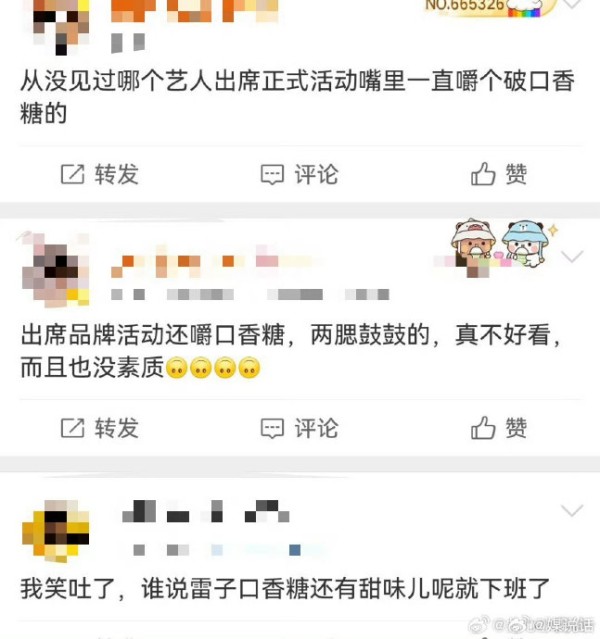Viewport: 600px width, 639px height.
Task: Open comments on the 出席品牌活动 post
Action: pos(299,428)
